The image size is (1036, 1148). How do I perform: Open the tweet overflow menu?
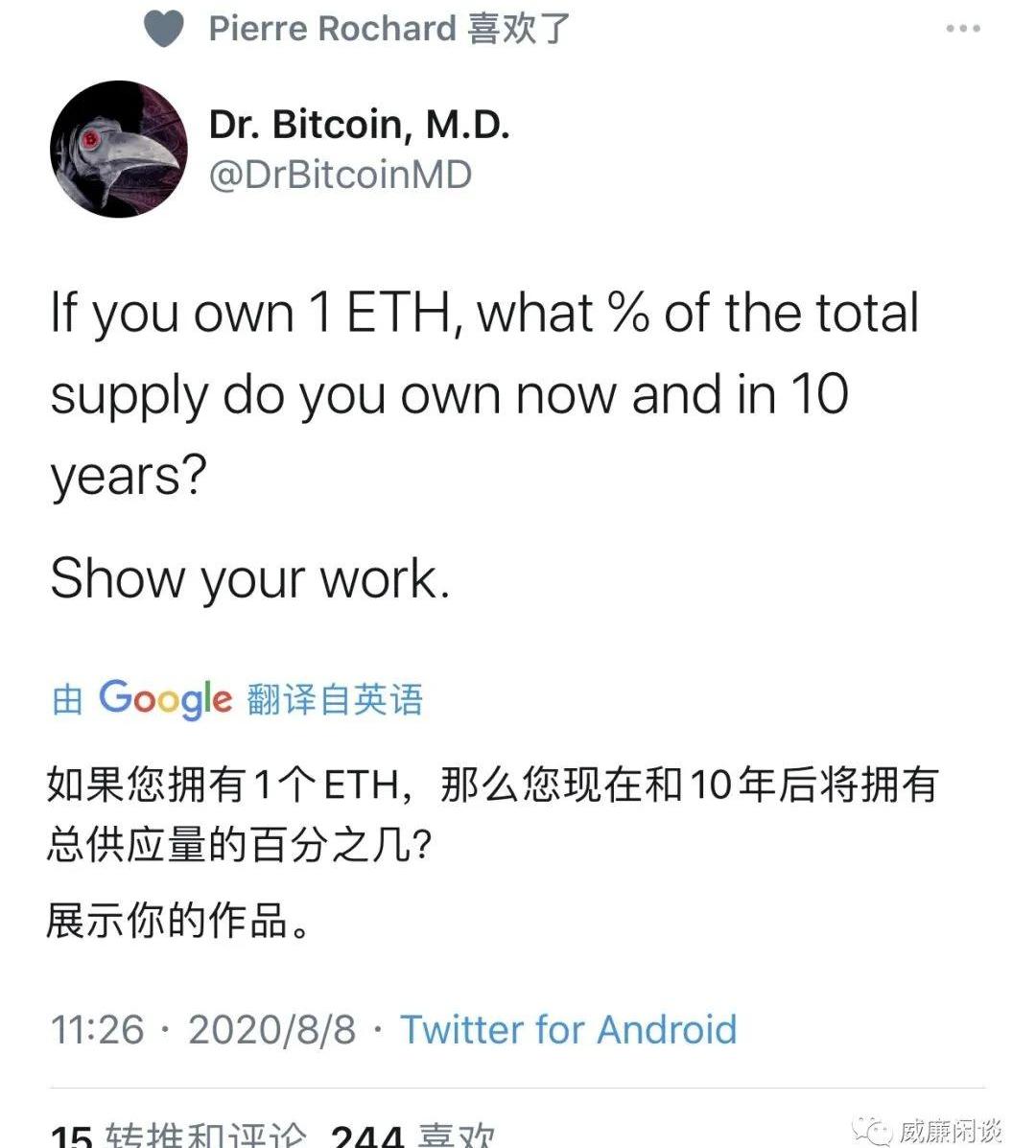tap(962, 30)
